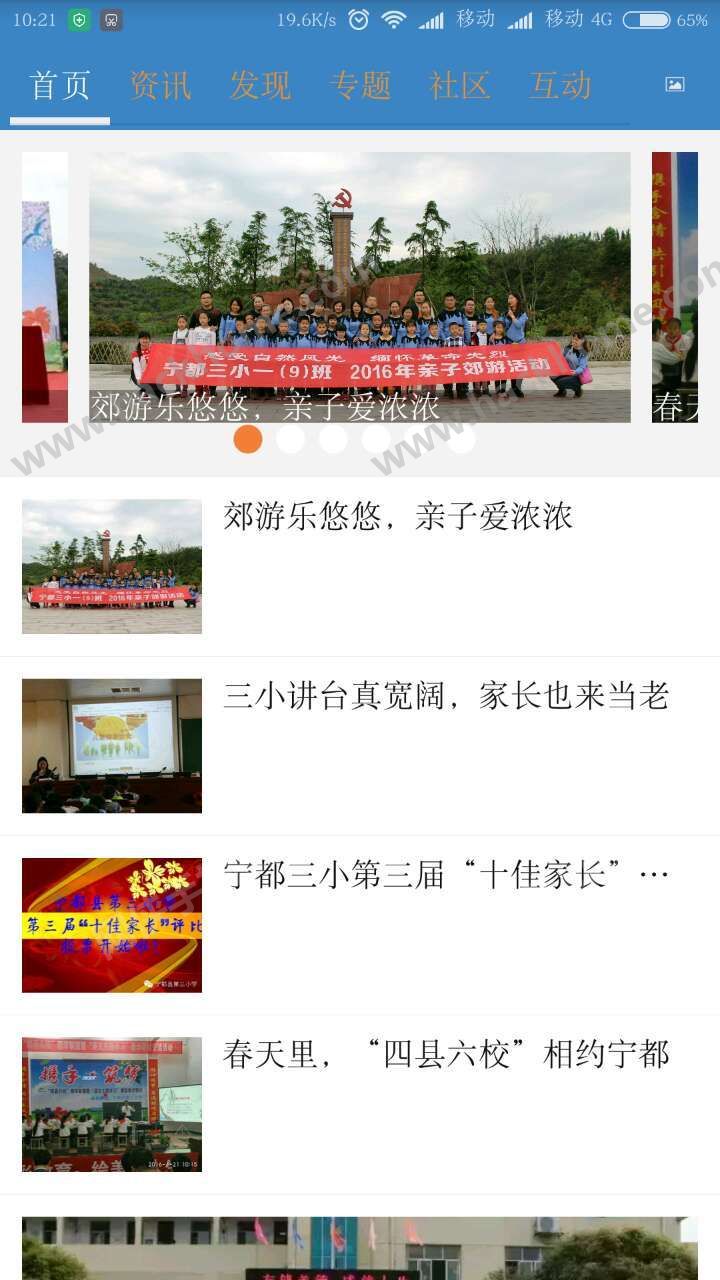Select the 互动 tab
Image resolution: width=720 pixels, height=1280 pixels.
560,86
